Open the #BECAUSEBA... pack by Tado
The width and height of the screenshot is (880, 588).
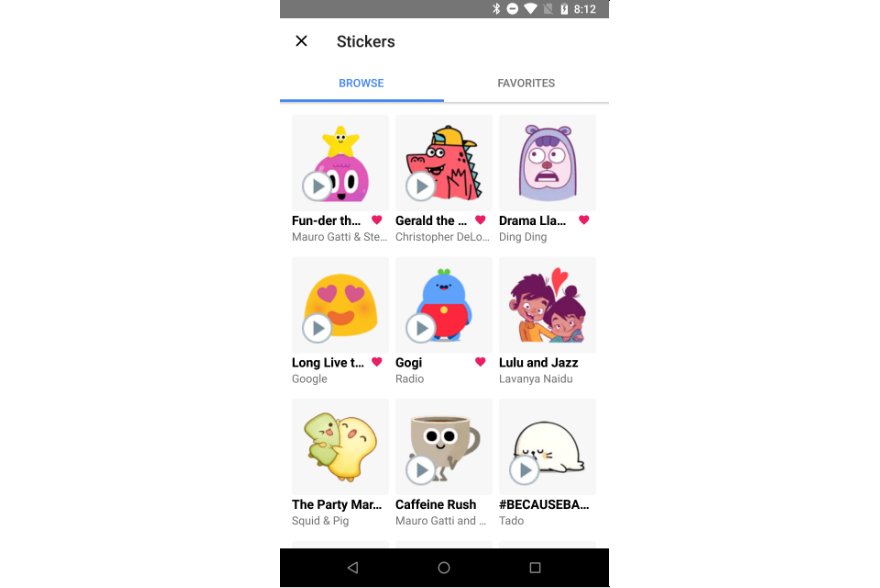[x=547, y=447]
